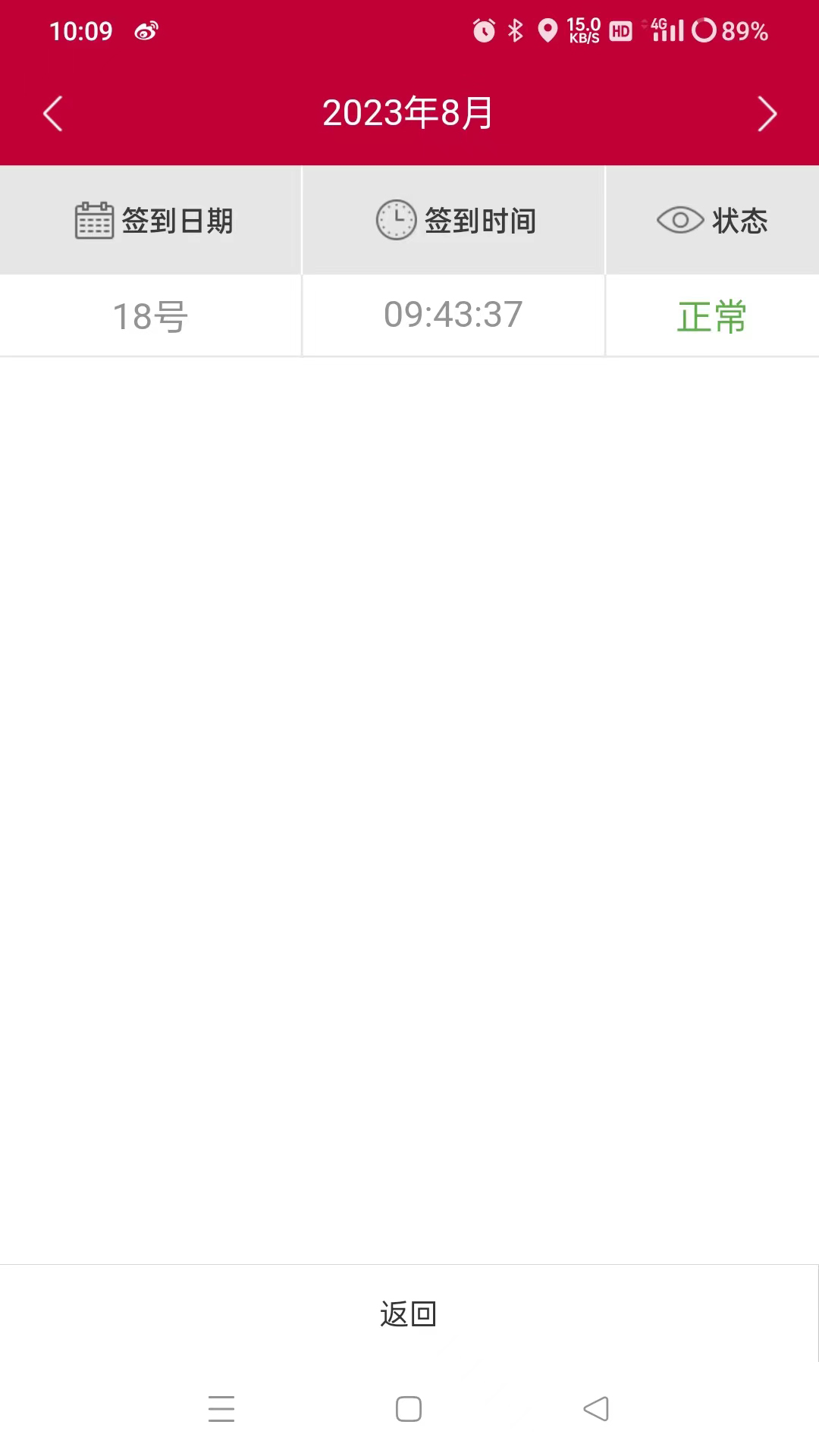Screen dimensions: 819x1456
Task: Tap the 返回 button at the bottom
Action: tap(409, 1313)
